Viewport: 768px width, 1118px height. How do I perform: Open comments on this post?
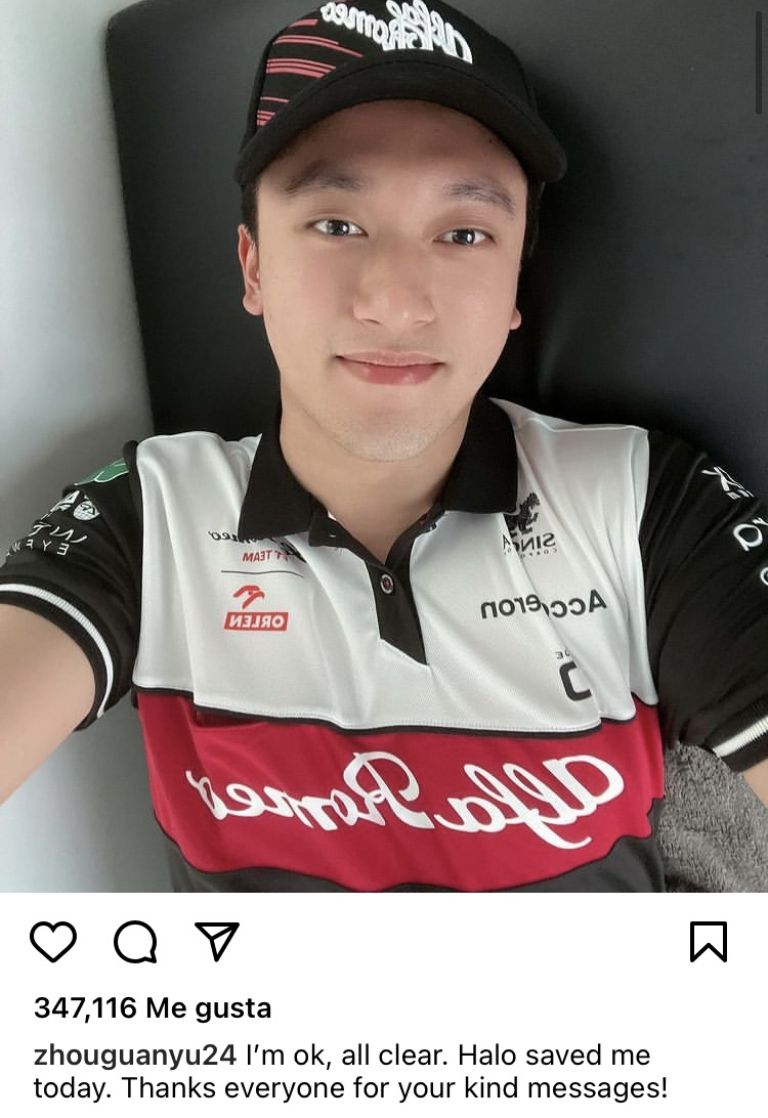(135, 942)
